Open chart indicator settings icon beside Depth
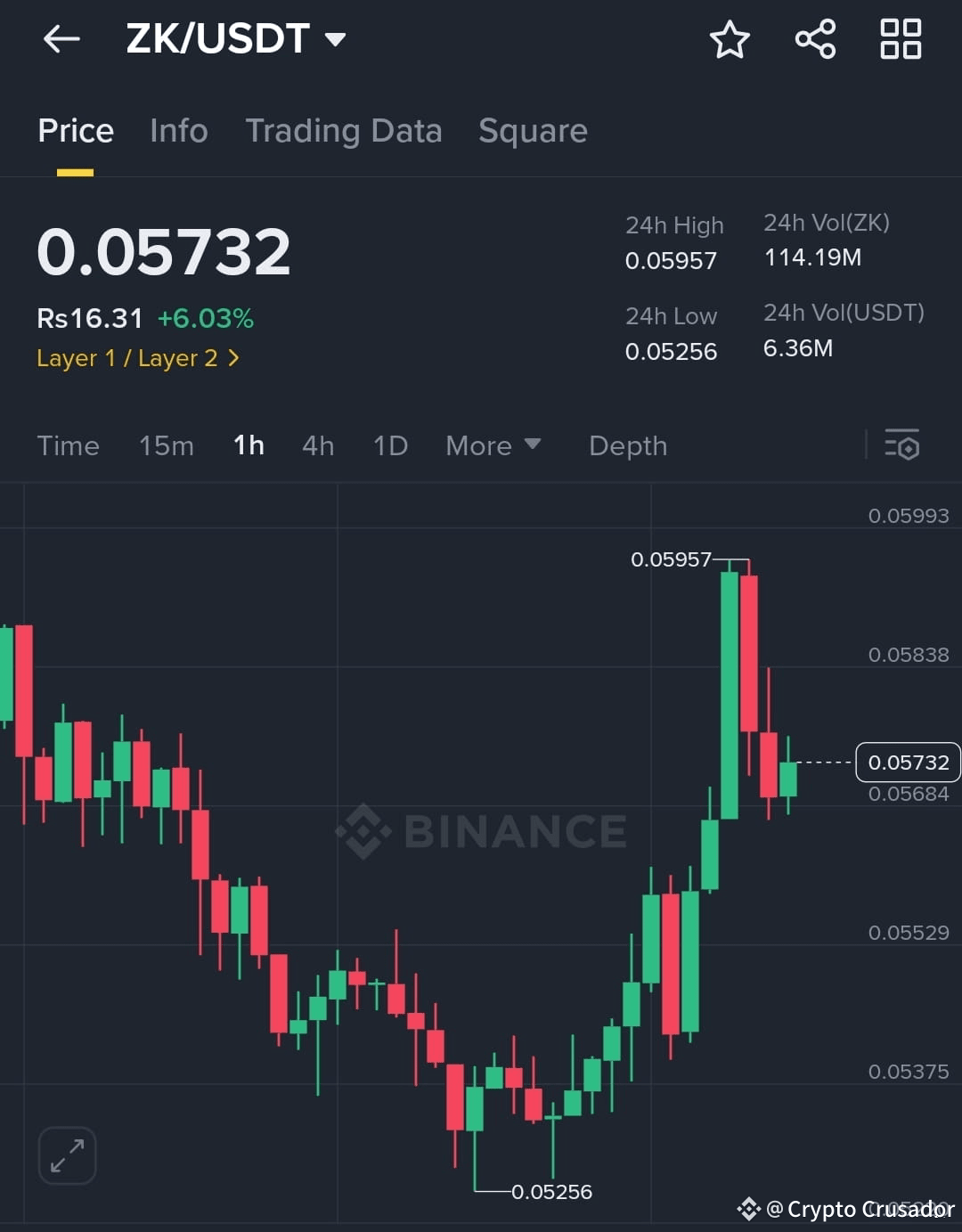 [x=902, y=445]
